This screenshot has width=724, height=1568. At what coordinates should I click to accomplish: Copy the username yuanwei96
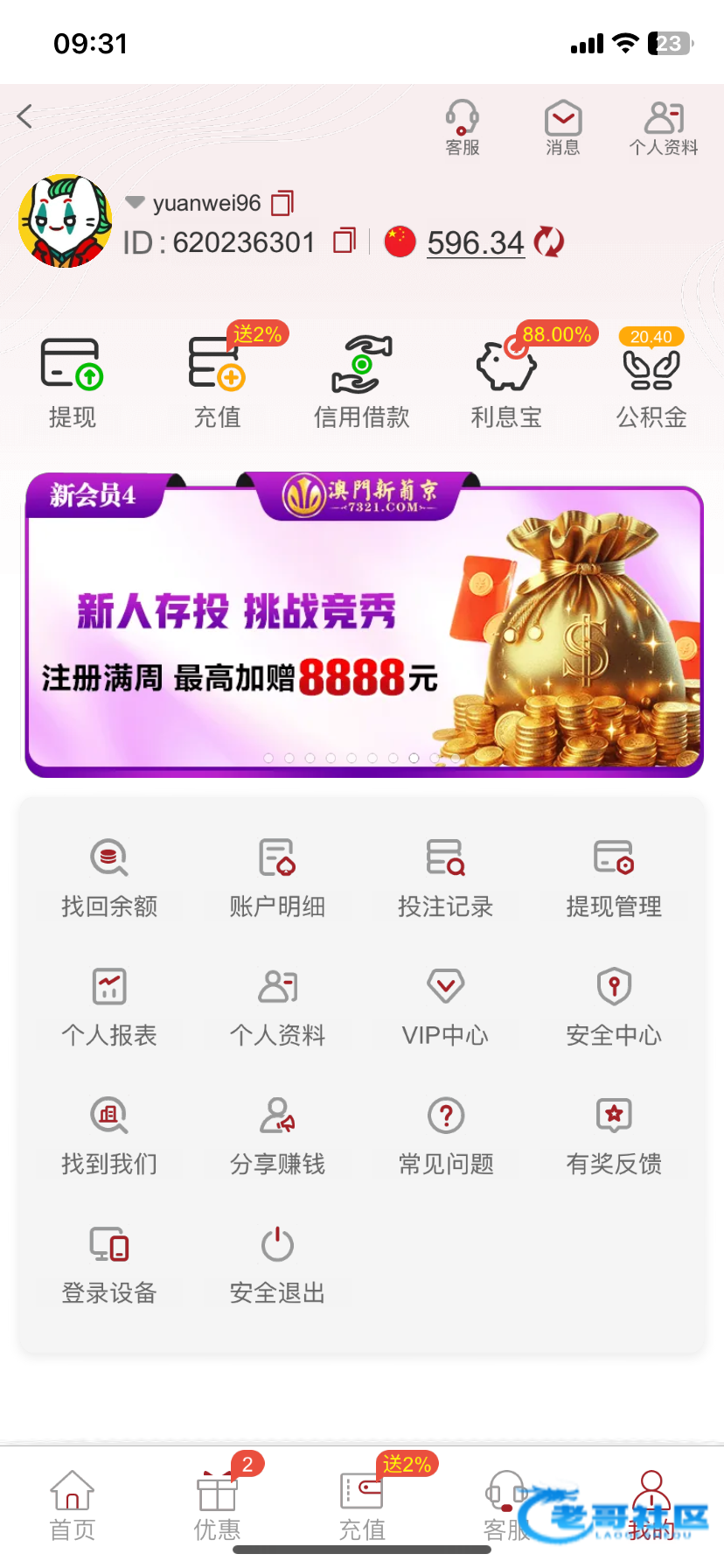pos(282,203)
